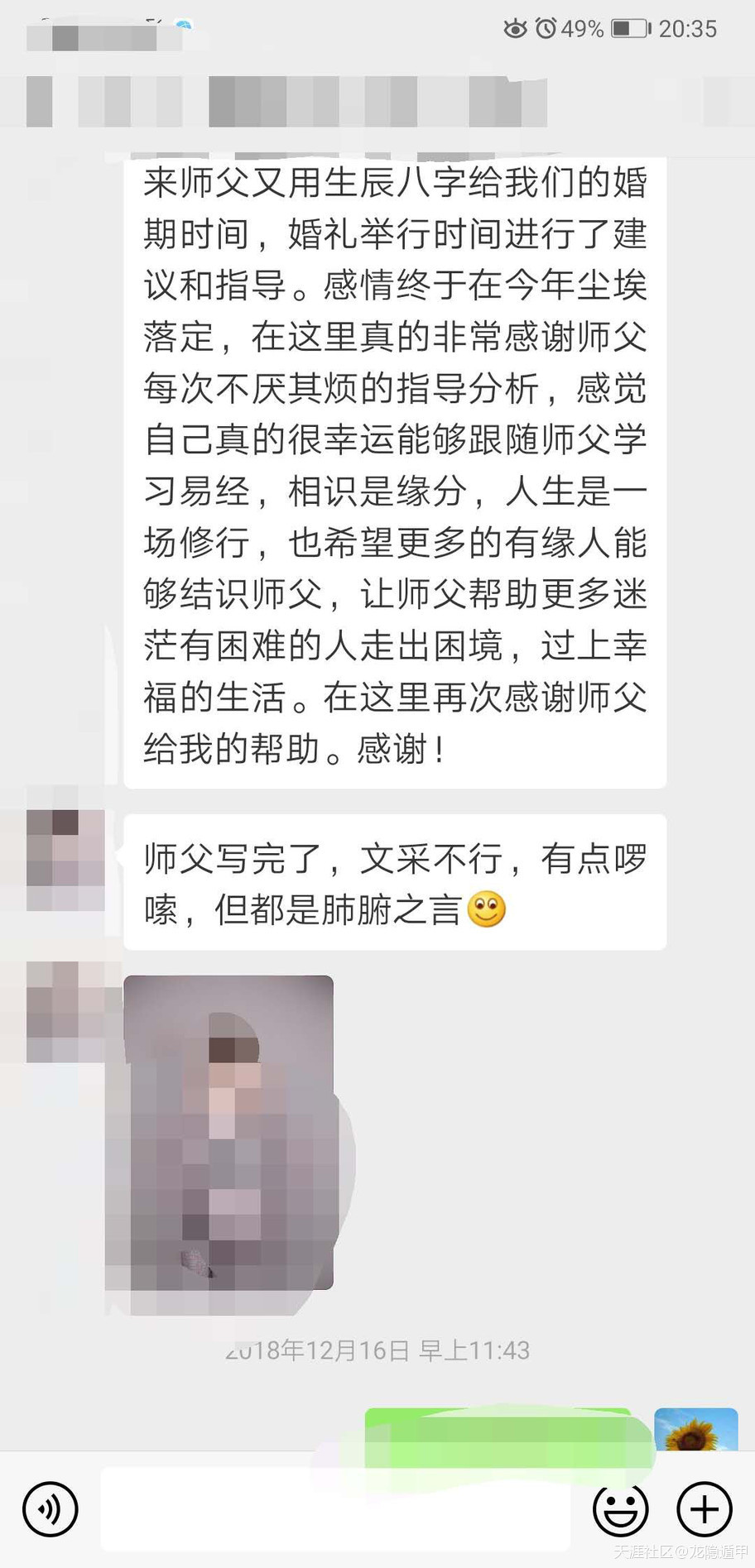
Task: Open the emoji sticker panel
Action: coord(620,1509)
